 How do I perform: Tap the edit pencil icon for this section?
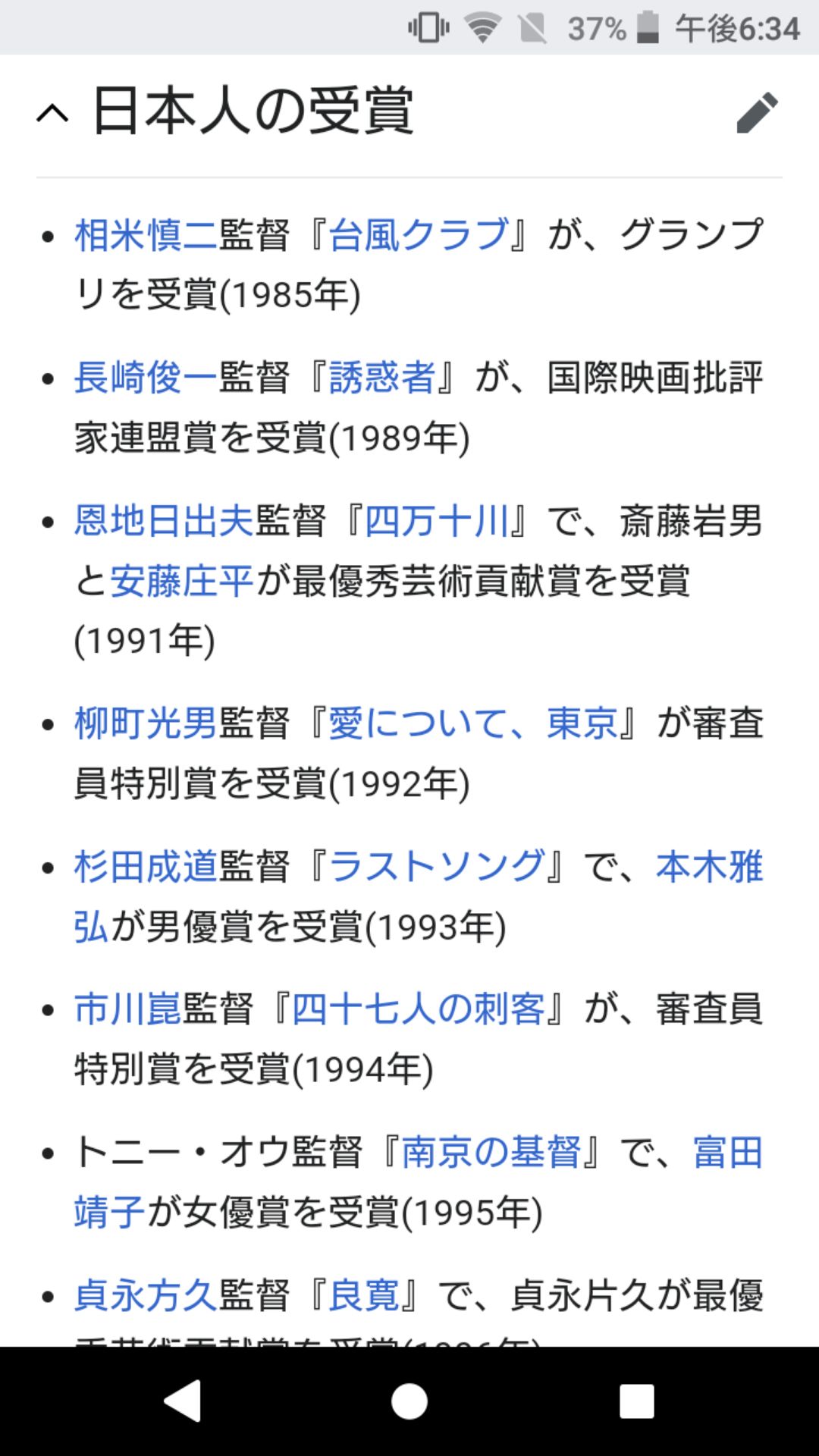pos(759,114)
